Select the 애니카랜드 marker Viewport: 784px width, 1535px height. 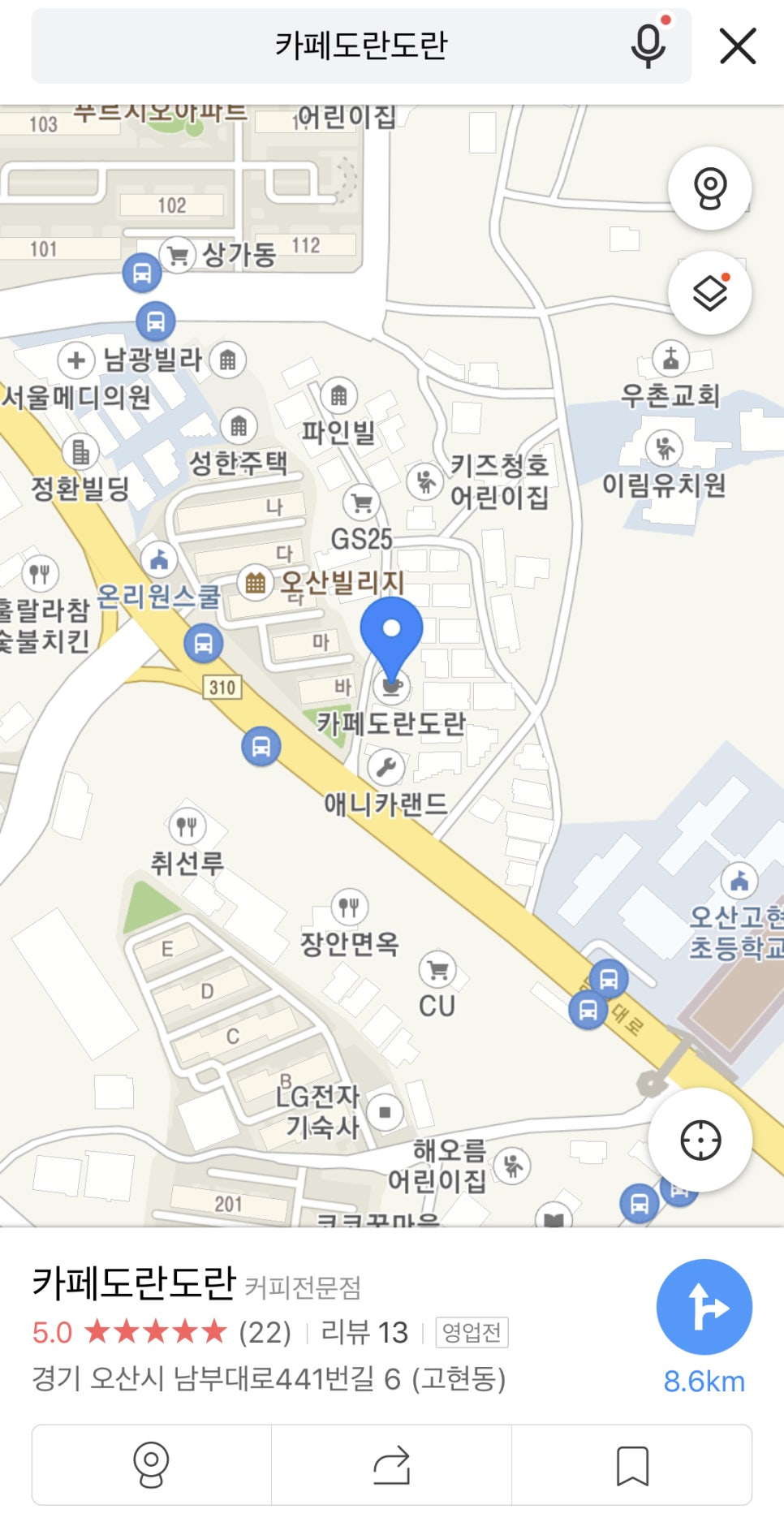point(386,766)
